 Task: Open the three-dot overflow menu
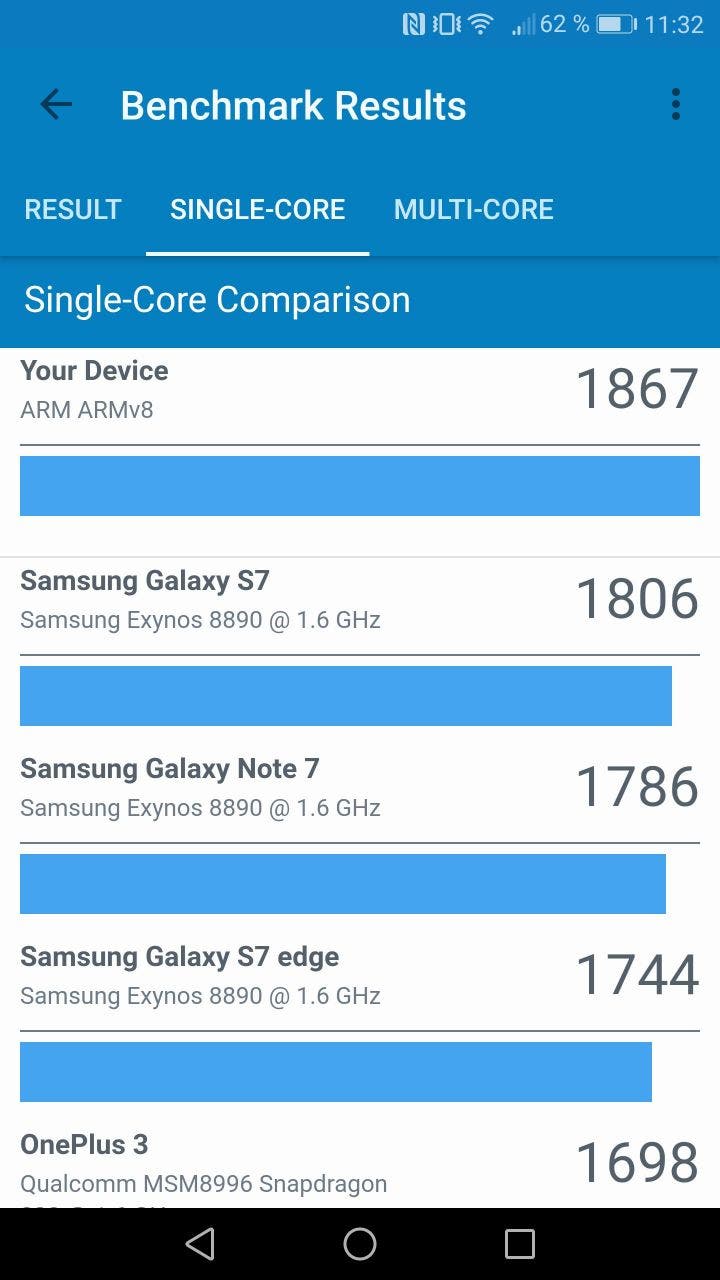(x=676, y=105)
